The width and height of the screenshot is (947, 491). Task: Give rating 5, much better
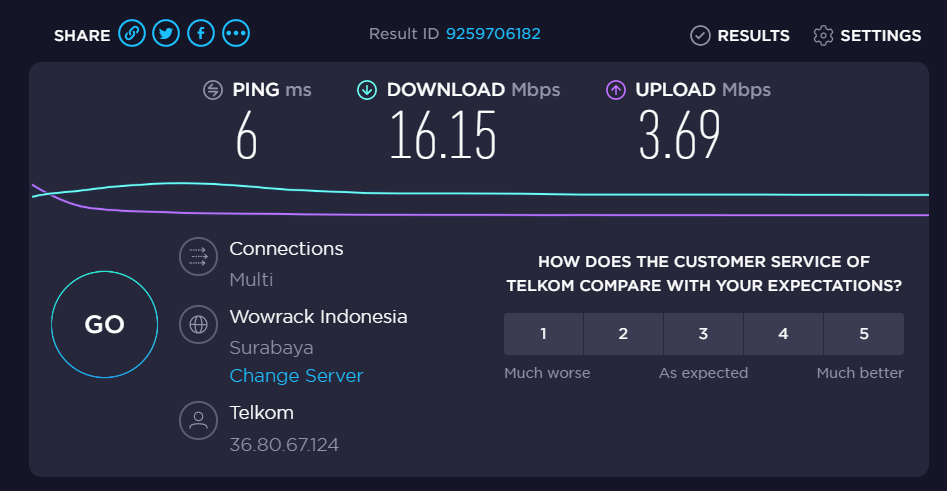click(863, 334)
